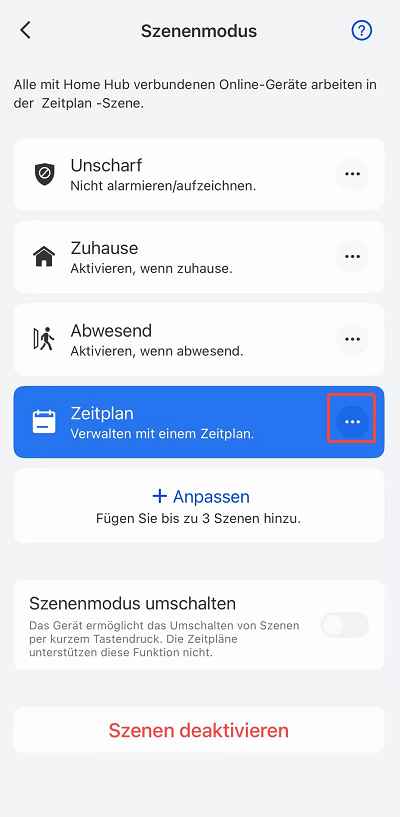The width and height of the screenshot is (400, 817).
Task: Open the help question mark icon
Action: click(x=361, y=31)
